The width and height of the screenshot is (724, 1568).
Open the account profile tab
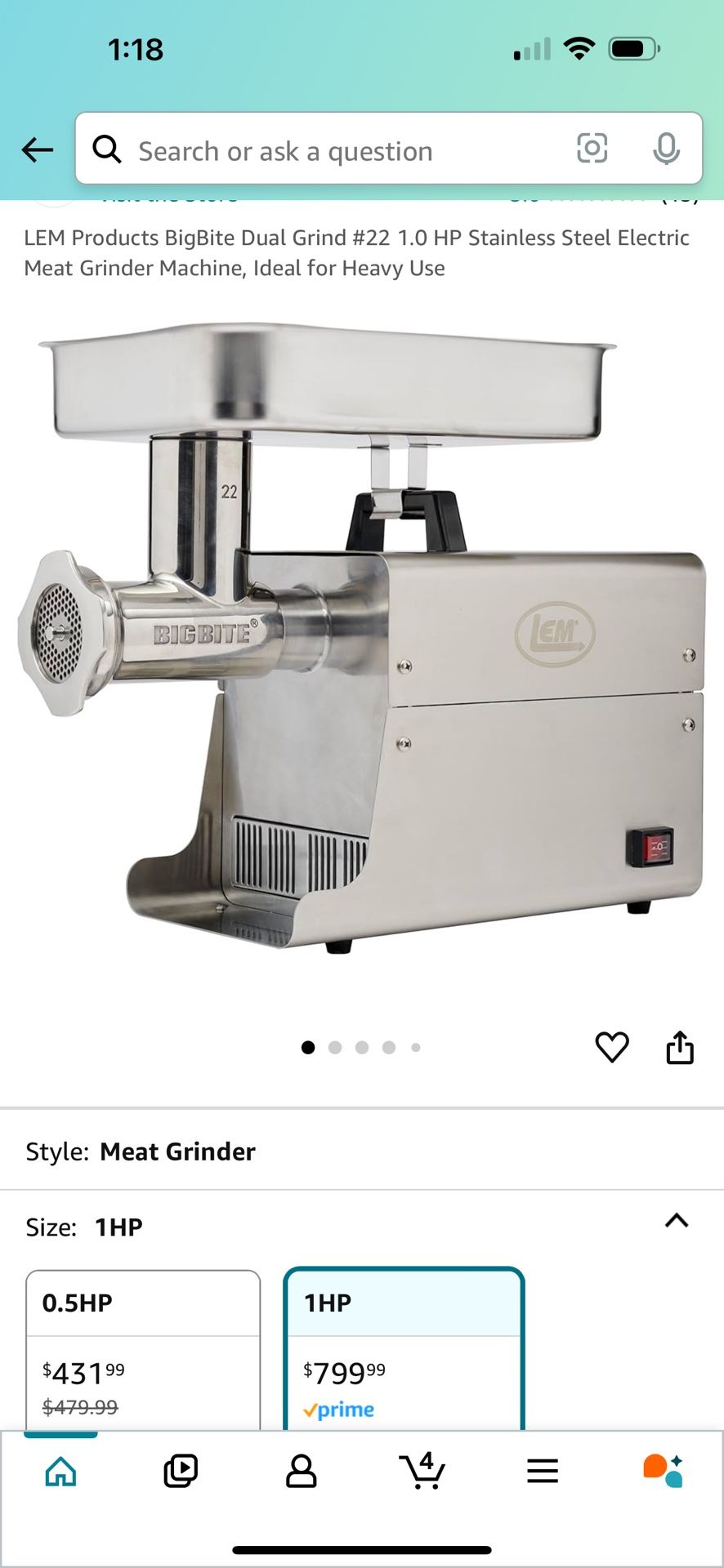click(301, 1472)
